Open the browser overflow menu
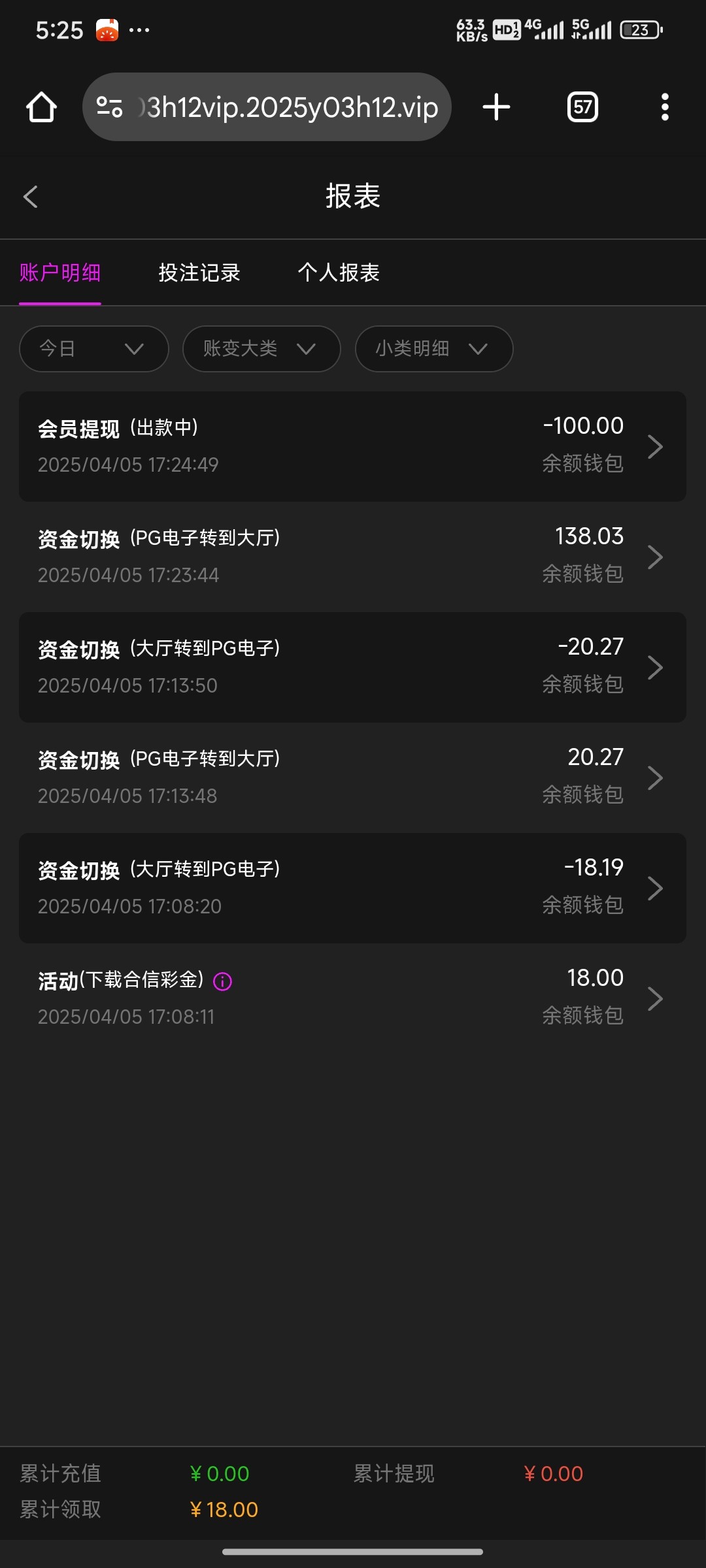The width and height of the screenshot is (706, 1568). pyautogui.click(x=665, y=107)
